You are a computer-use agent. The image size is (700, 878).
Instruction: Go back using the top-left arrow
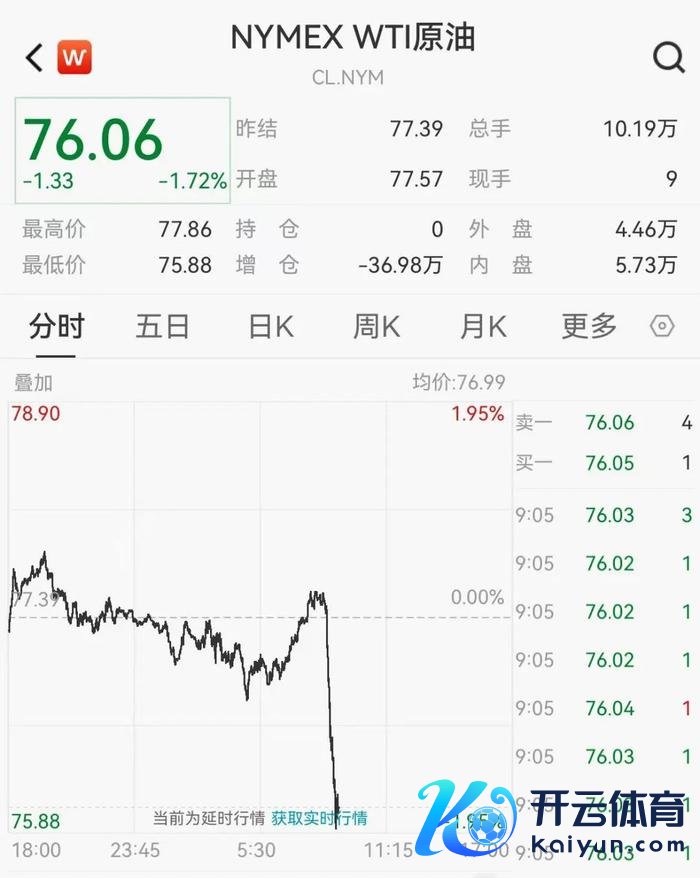[35, 58]
